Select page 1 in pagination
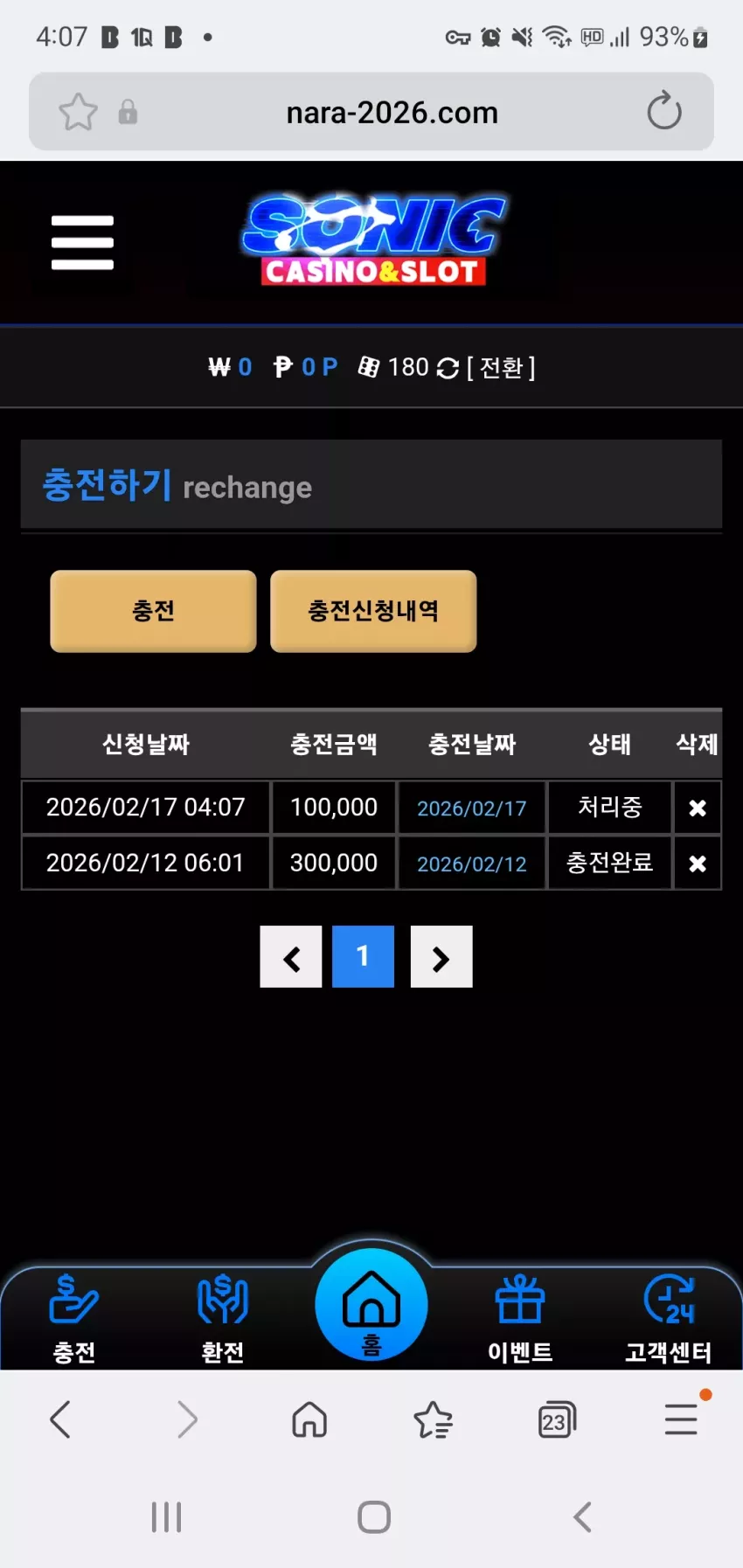743x1568 pixels. click(363, 957)
